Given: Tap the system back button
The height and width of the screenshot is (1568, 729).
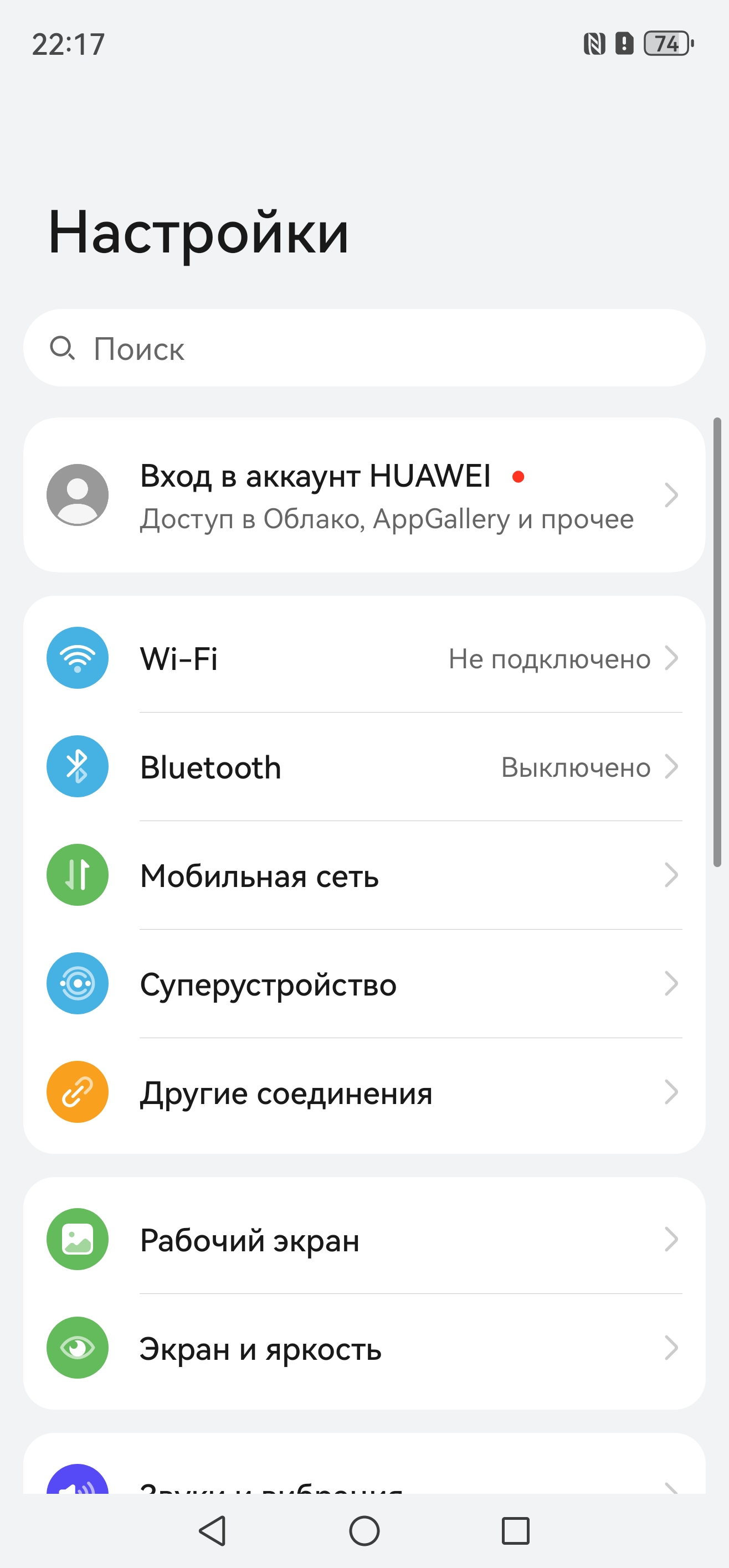Looking at the screenshot, I should point(213,1530).
